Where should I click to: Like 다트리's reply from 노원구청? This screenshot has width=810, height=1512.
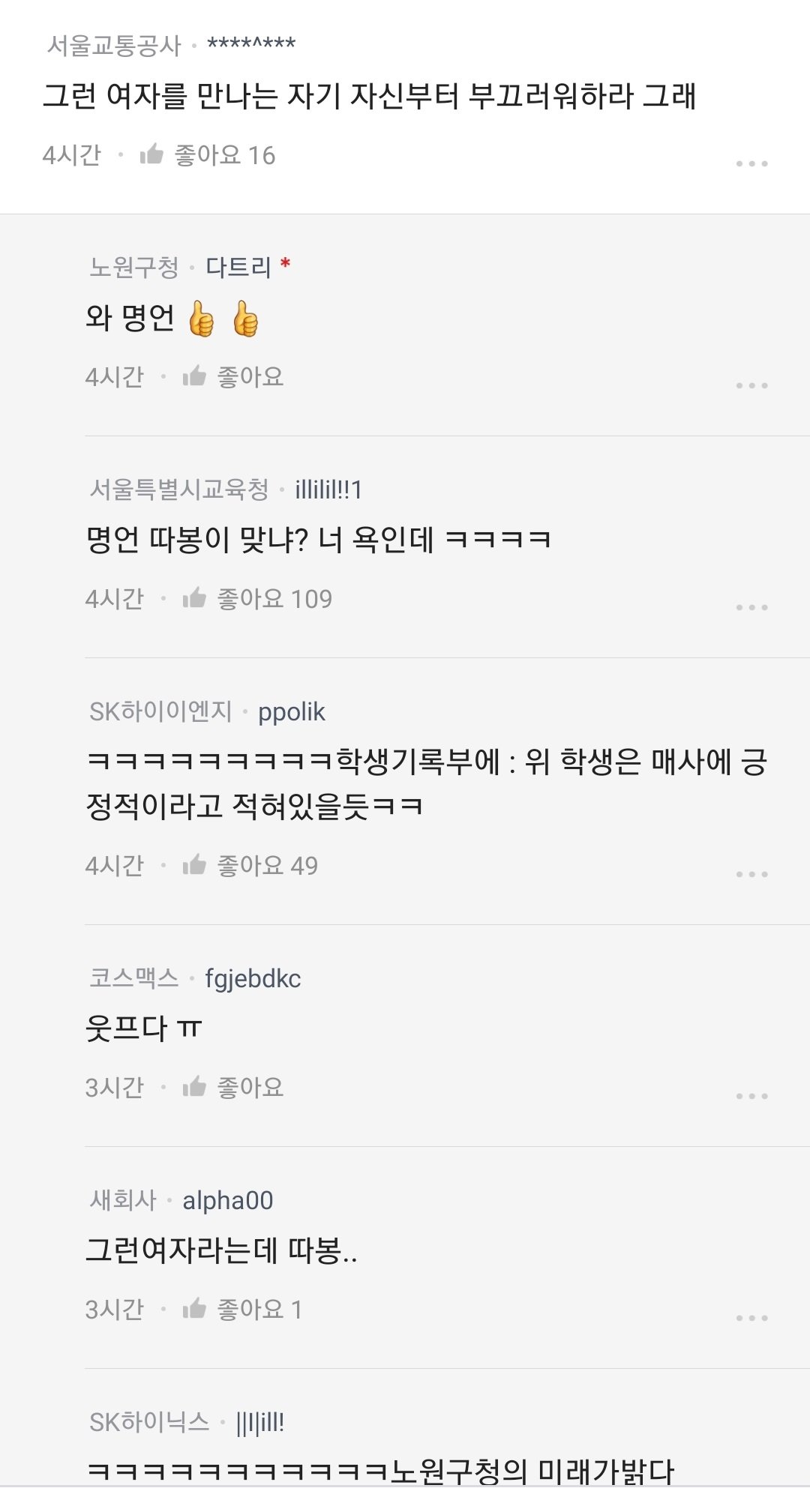195,376
